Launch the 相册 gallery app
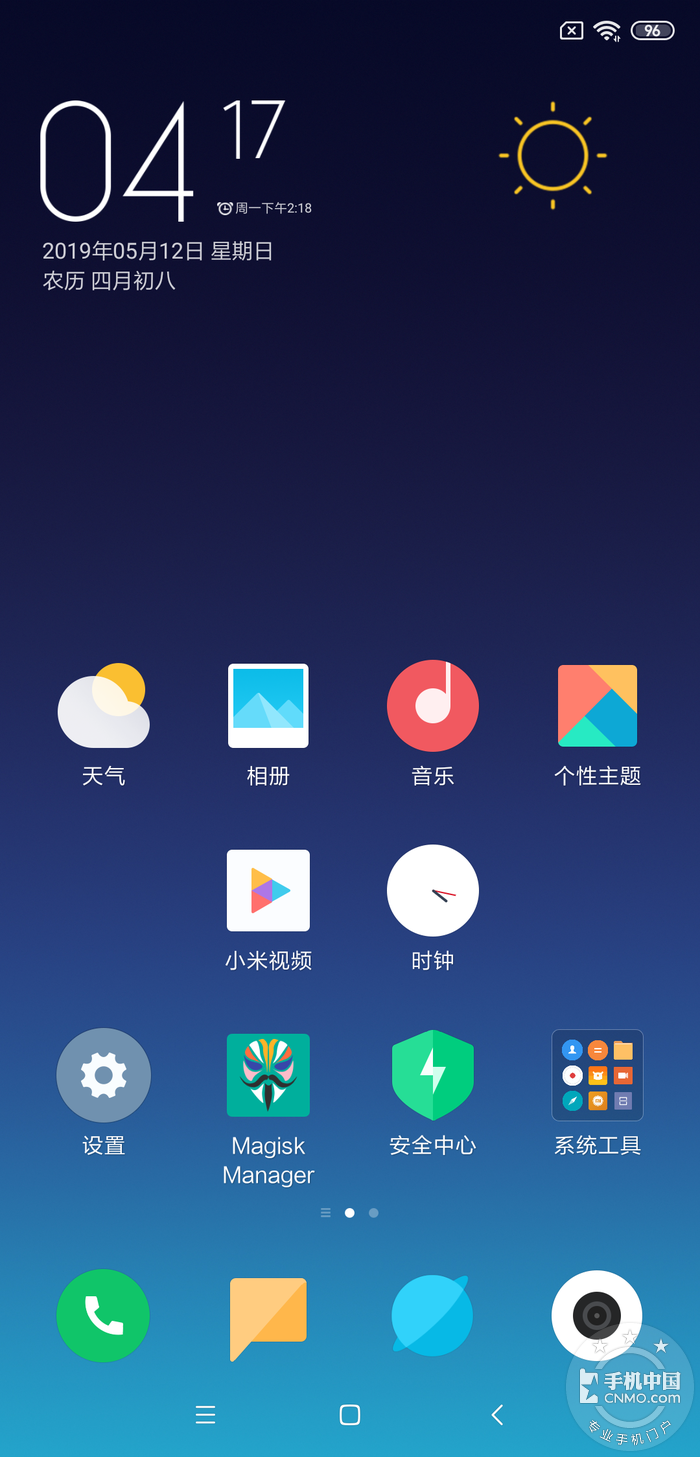This screenshot has height=1457, width=700. pos(268,707)
